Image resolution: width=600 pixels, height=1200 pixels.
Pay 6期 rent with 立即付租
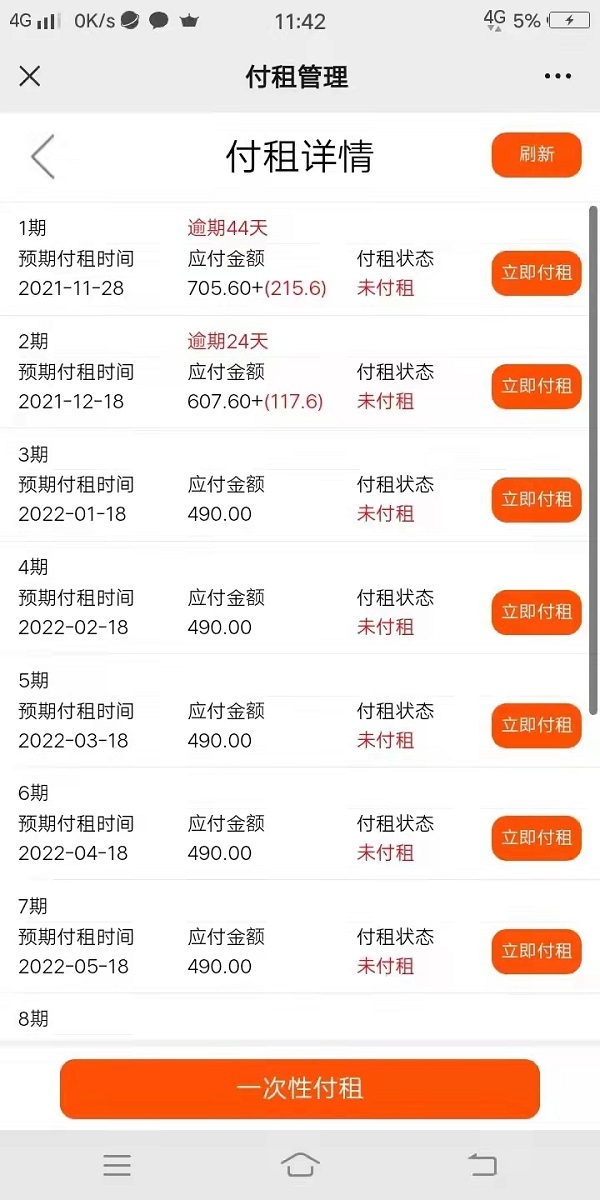(x=536, y=838)
